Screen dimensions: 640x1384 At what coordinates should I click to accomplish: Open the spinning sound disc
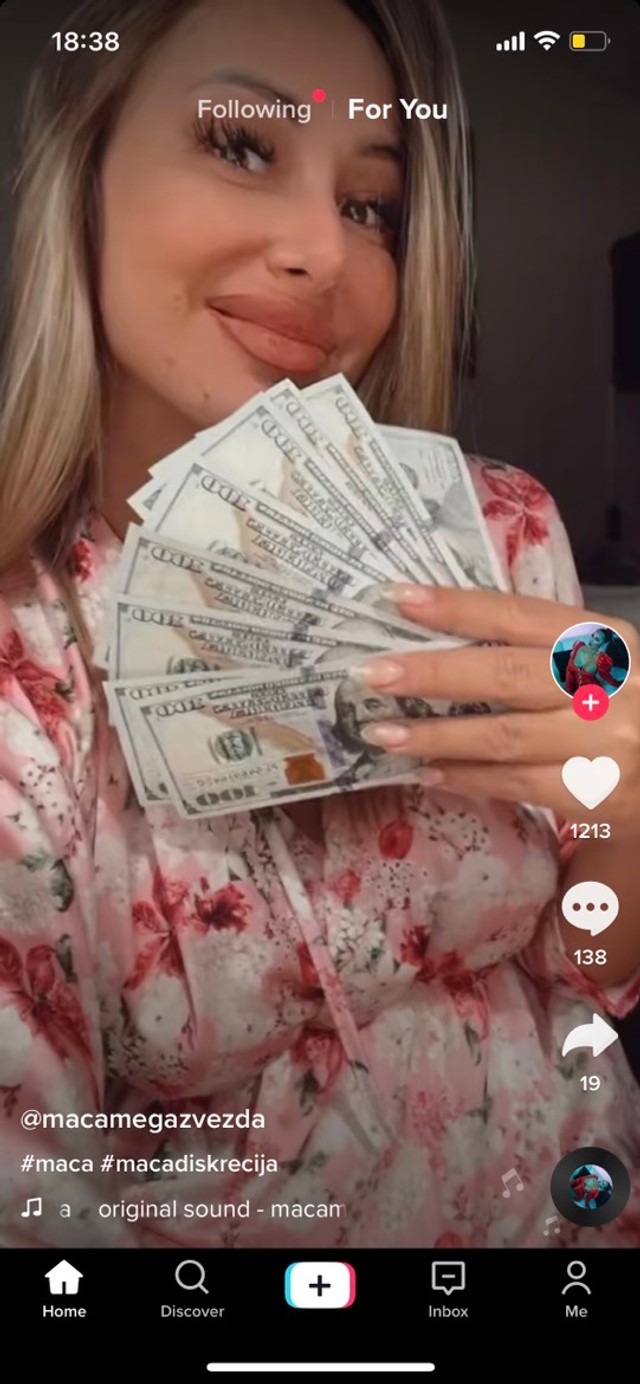pos(590,1187)
